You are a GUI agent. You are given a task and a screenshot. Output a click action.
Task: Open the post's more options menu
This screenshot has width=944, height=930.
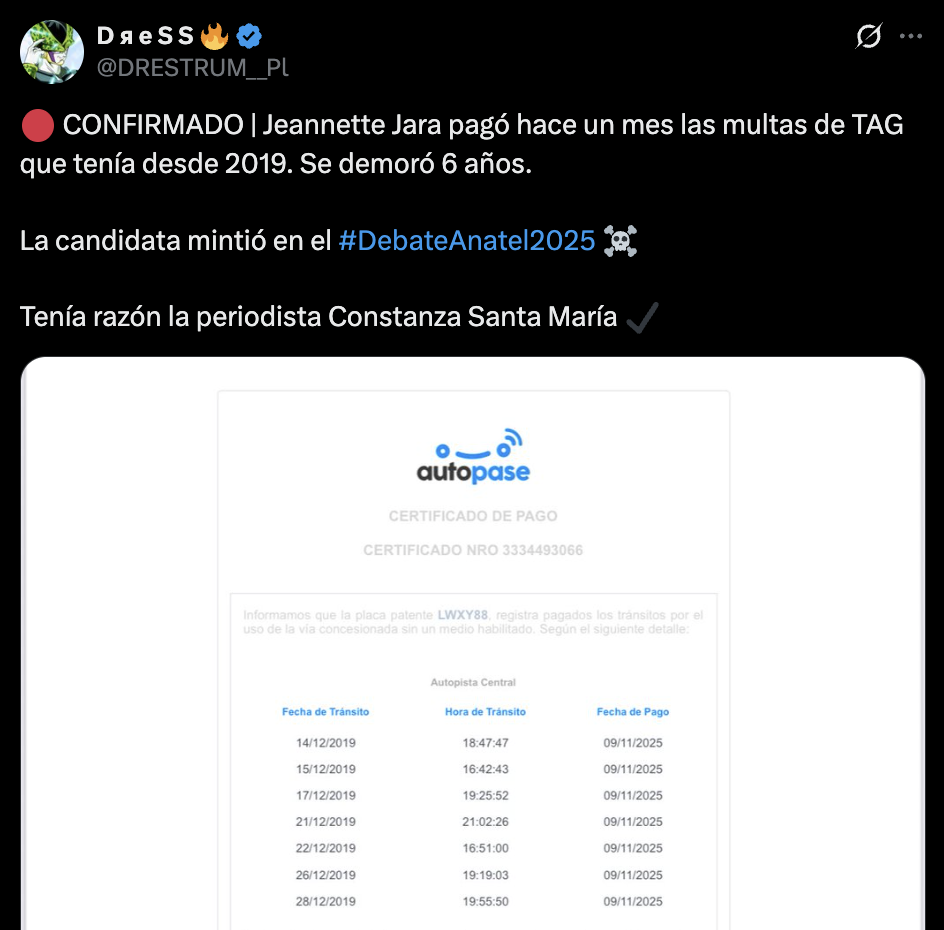tap(911, 37)
